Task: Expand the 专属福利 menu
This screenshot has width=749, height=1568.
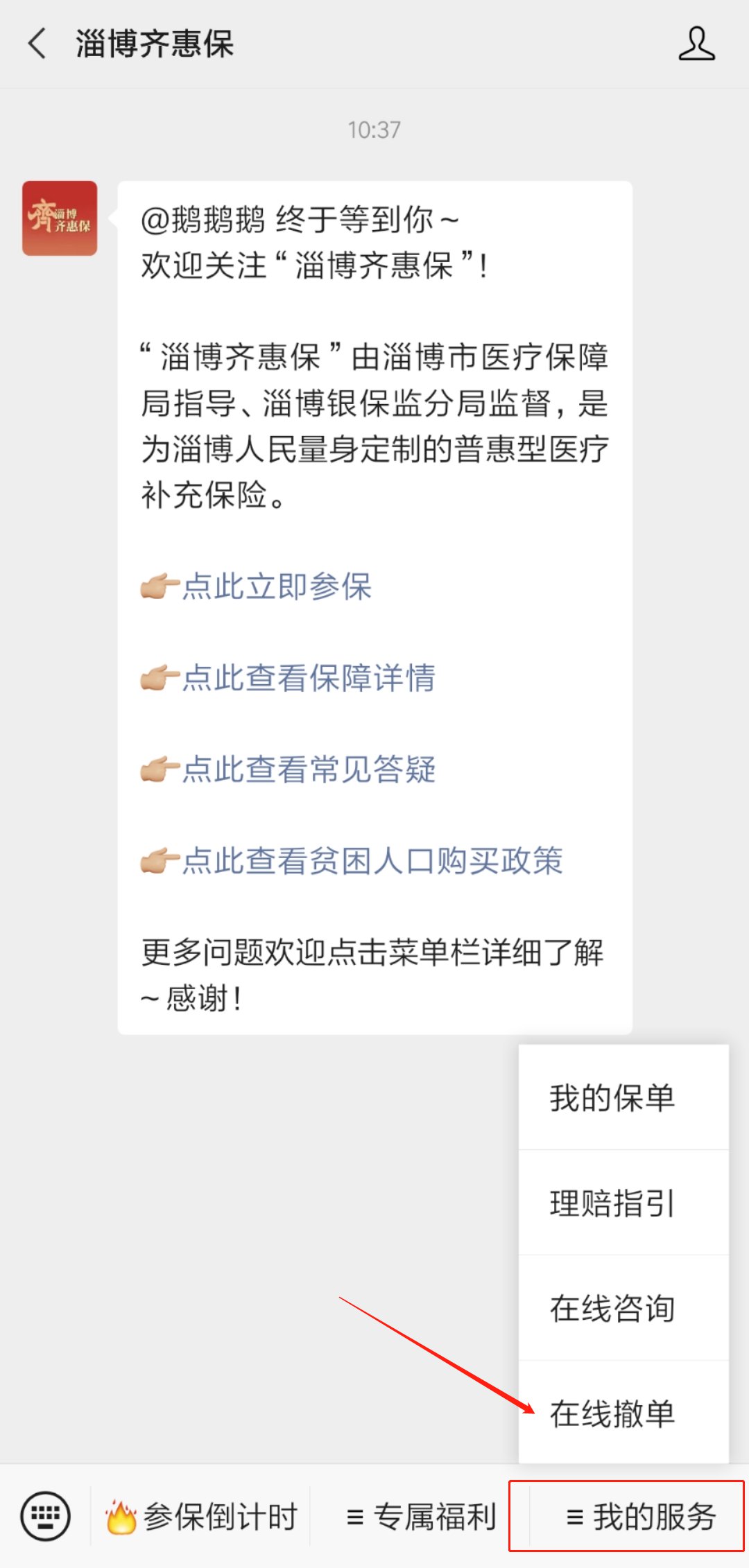Action: (x=421, y=1517)
